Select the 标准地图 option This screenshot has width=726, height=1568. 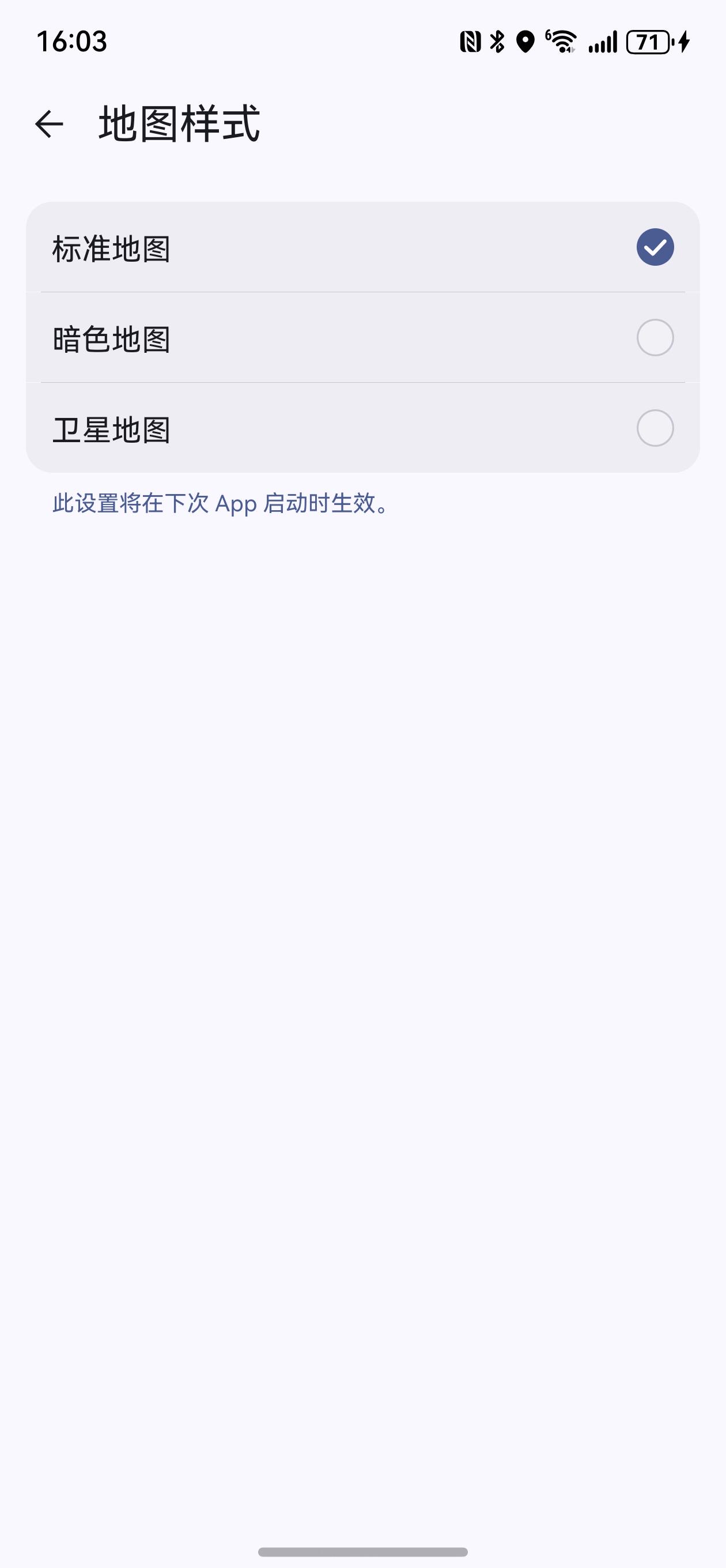pyautogui.click(x=362, y=247)
